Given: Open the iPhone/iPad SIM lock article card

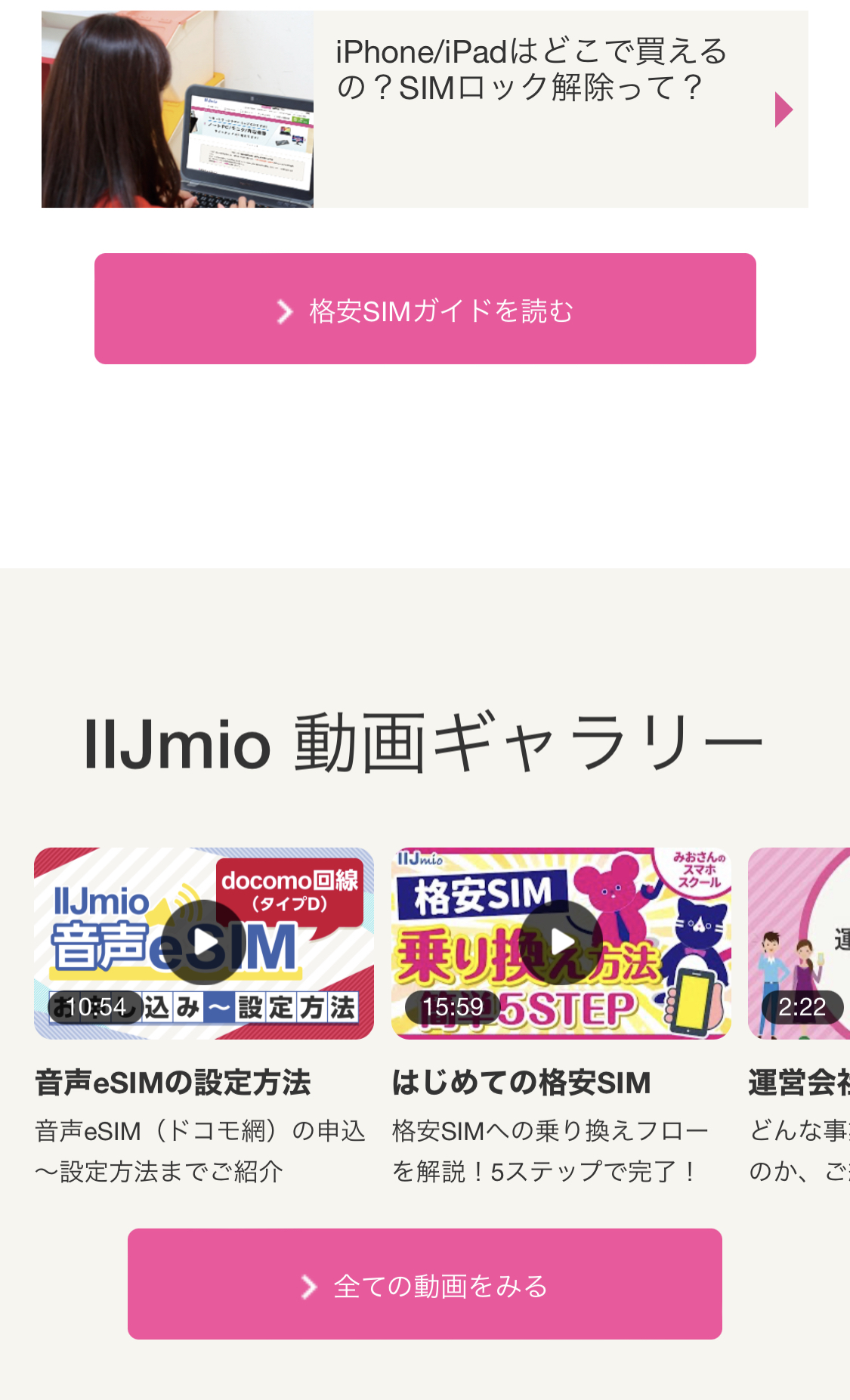Looking at the screenshot, I should [425, 109].
